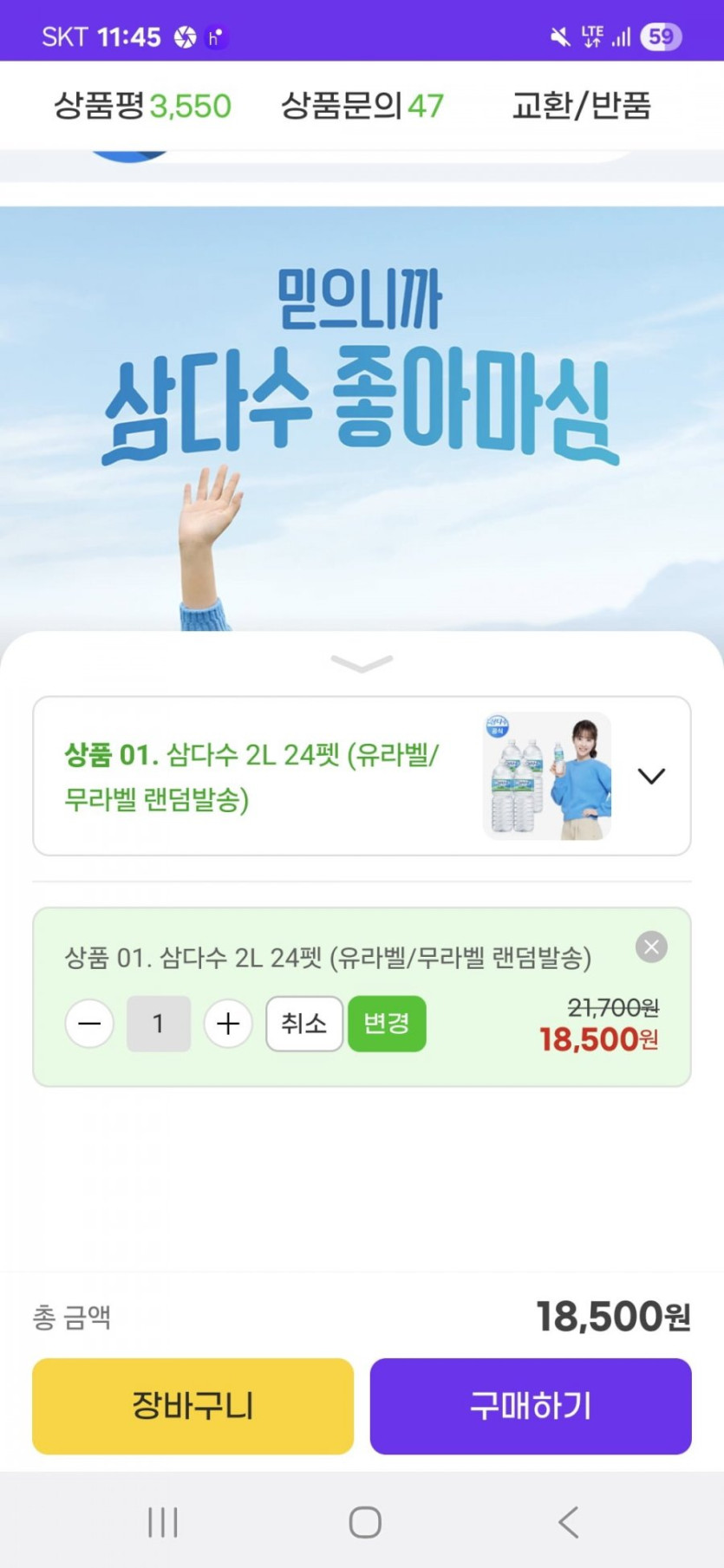Expand the 상품 01 삼다수 option dropdown
Image resolution: width=724 pixels, height=1568 pixels.
(x=651, y=776)
